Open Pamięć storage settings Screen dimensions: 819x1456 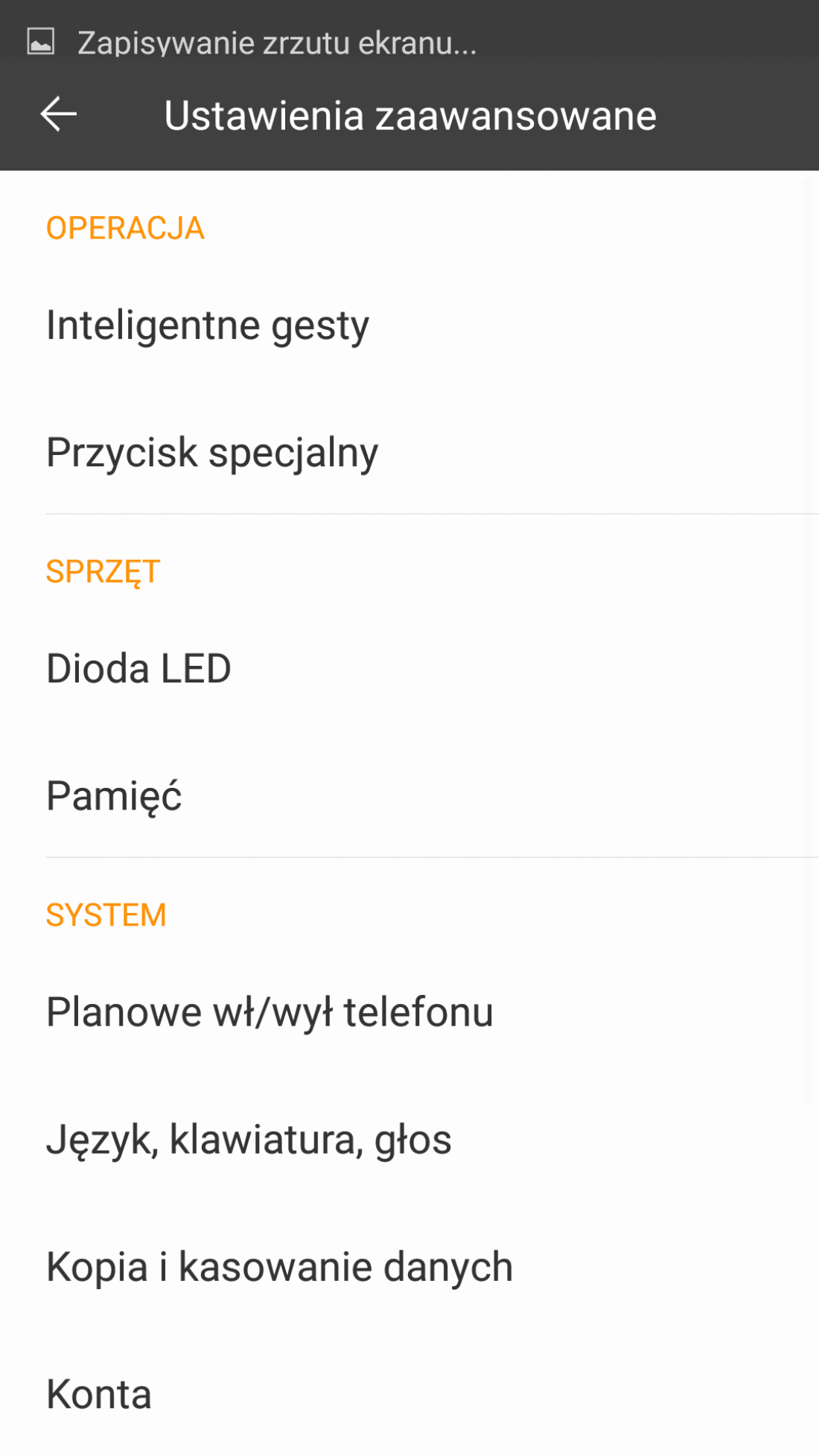409,795
